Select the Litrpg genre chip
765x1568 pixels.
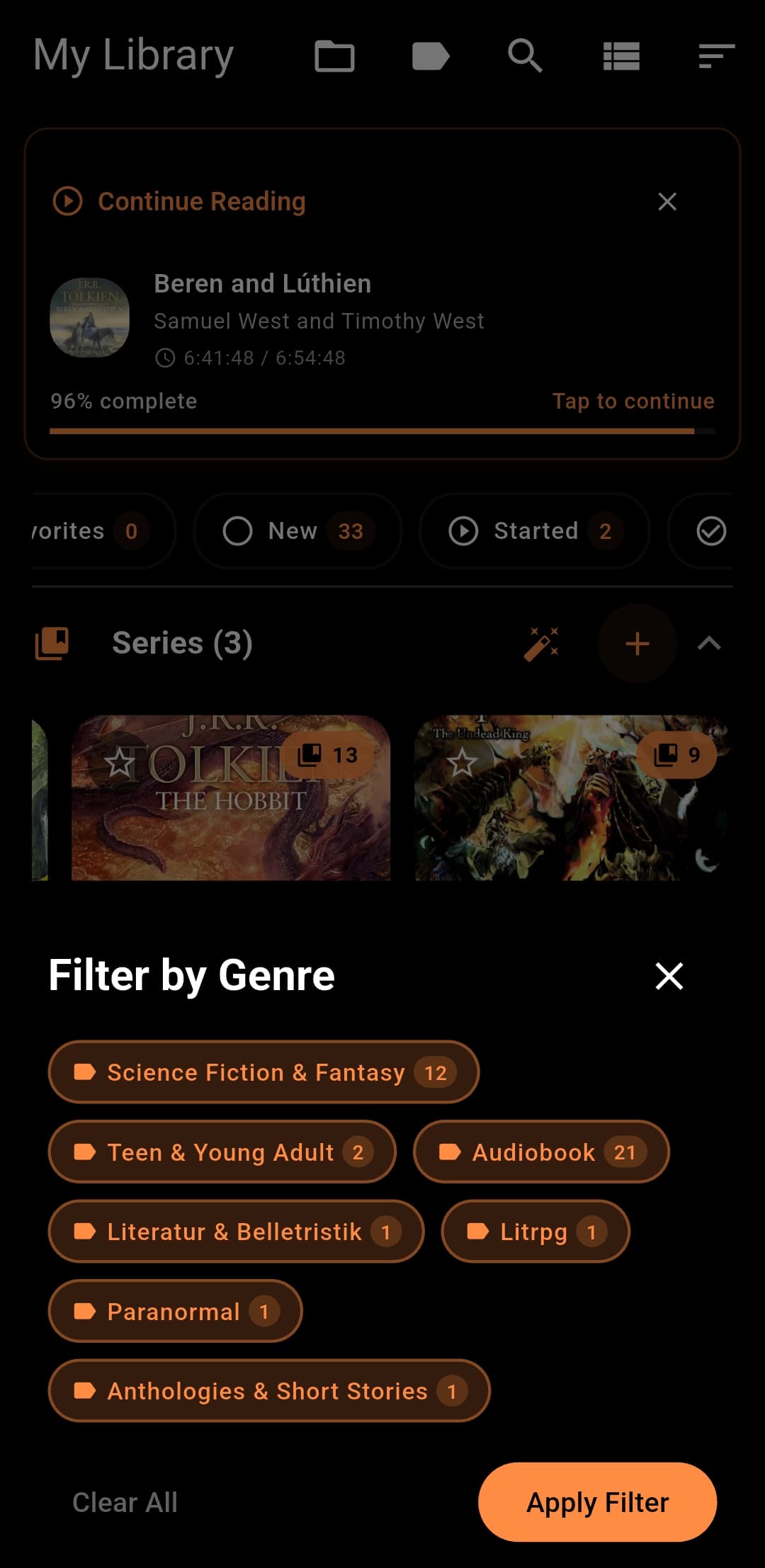coord(535,1232)
